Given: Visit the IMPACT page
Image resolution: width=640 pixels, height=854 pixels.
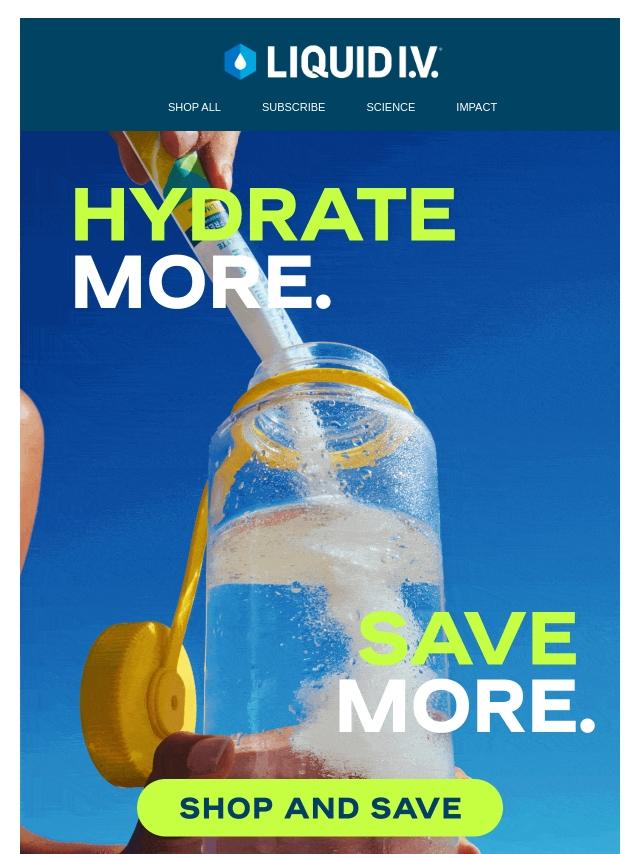Looking at the screenshot, I should coord(476,107).
